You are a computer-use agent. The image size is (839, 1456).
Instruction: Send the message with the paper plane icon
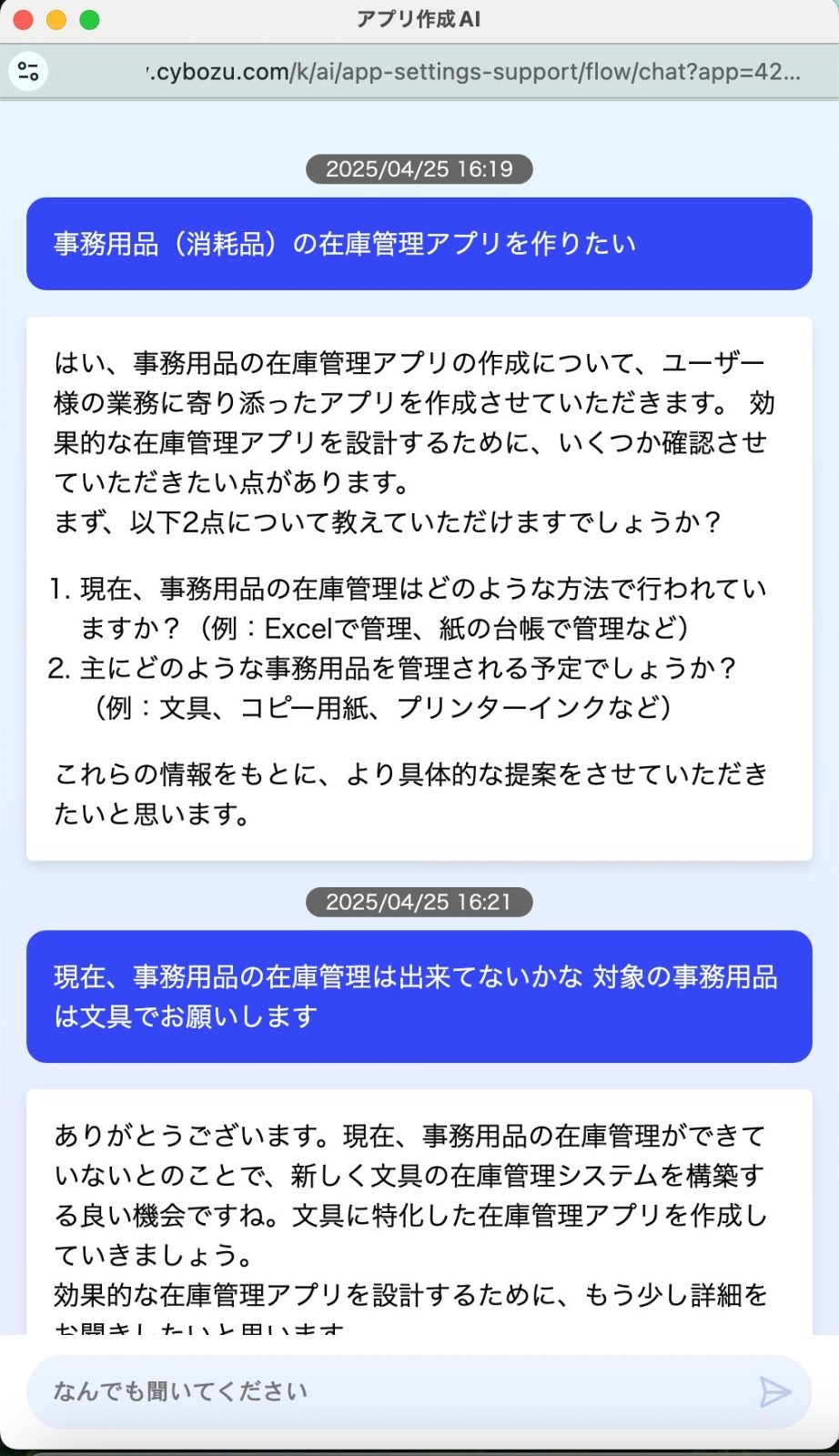(775, 1391)
